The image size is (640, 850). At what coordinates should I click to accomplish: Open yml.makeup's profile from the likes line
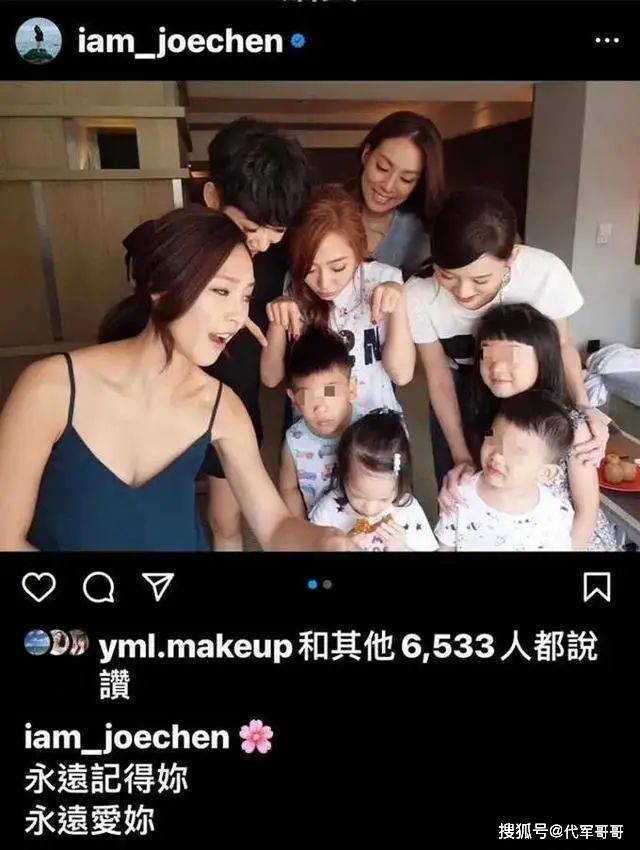coord(194,648)
